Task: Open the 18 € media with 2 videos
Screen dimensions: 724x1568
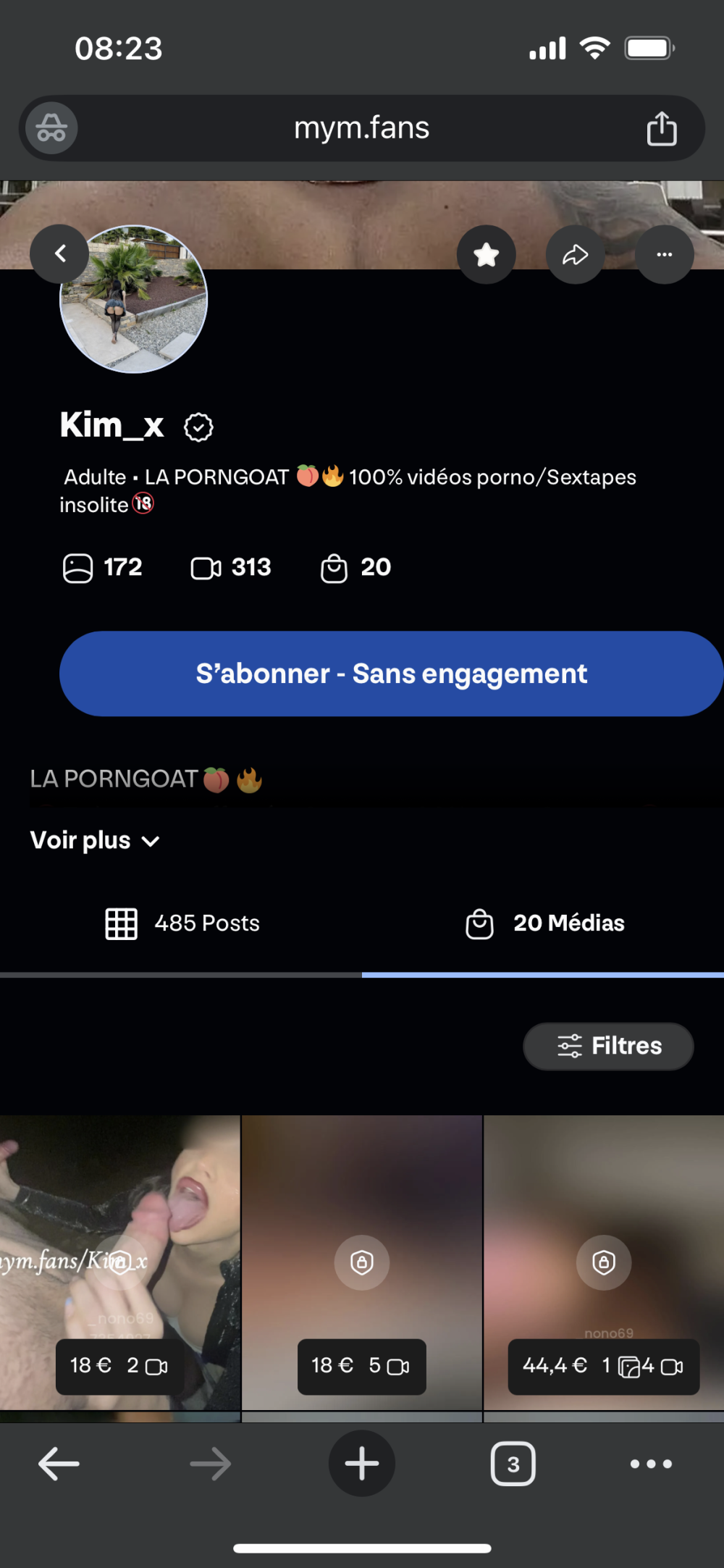Action: tap(119, 1262)
